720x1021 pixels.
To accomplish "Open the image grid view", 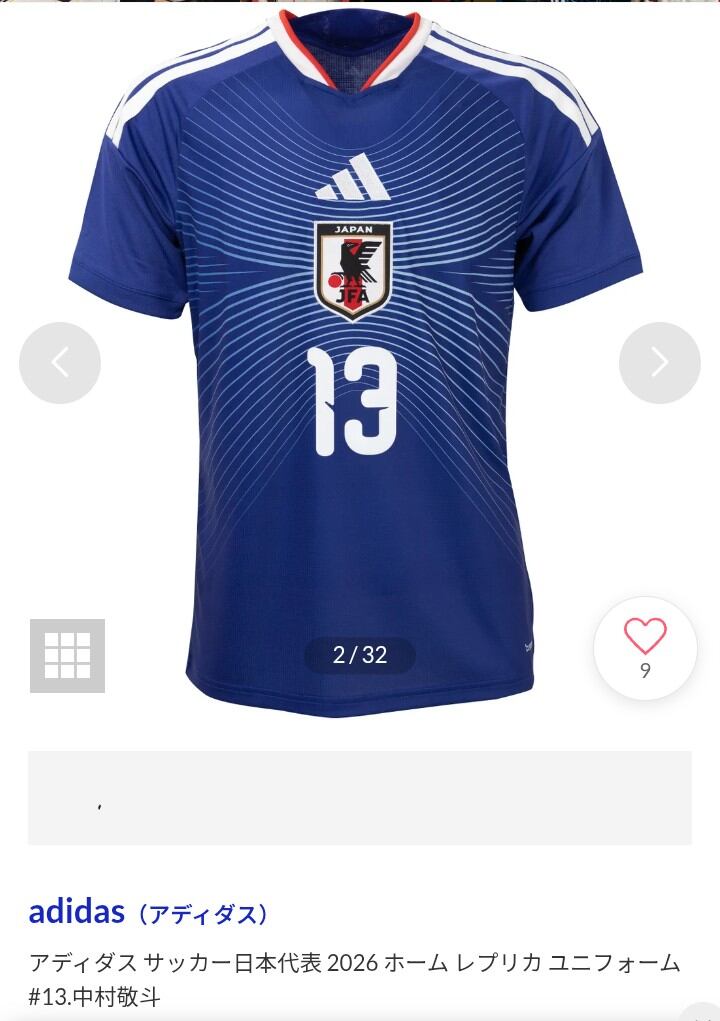I will (68, 656).
